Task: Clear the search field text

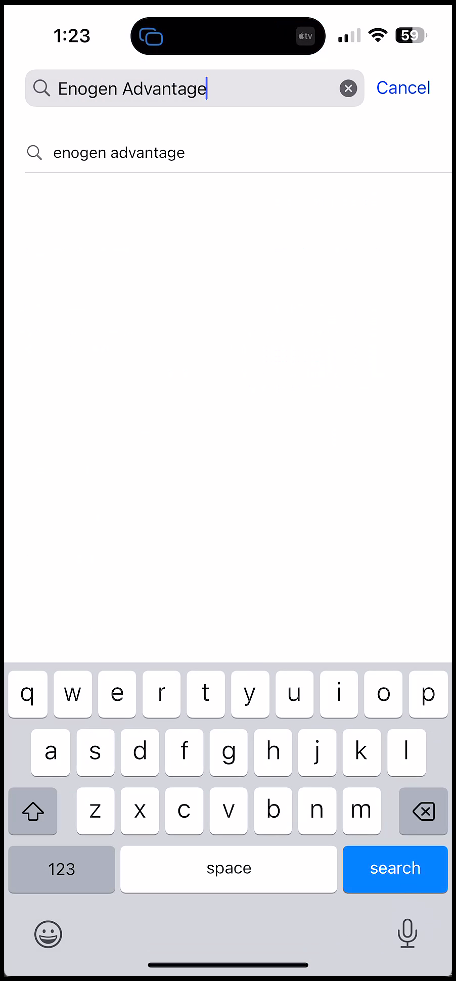Action: (348, 89)
